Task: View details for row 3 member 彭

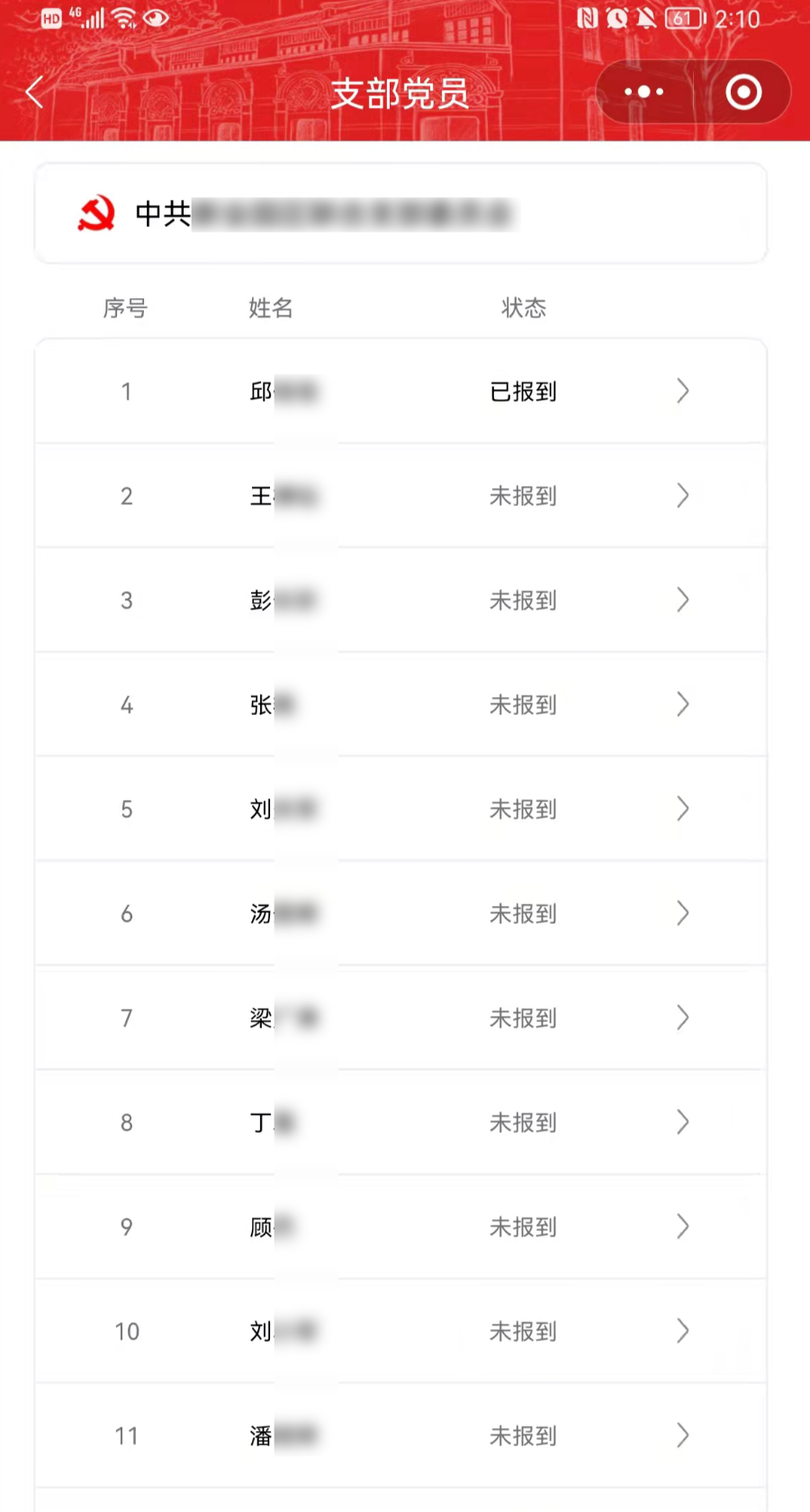Action: click(400, 600)
